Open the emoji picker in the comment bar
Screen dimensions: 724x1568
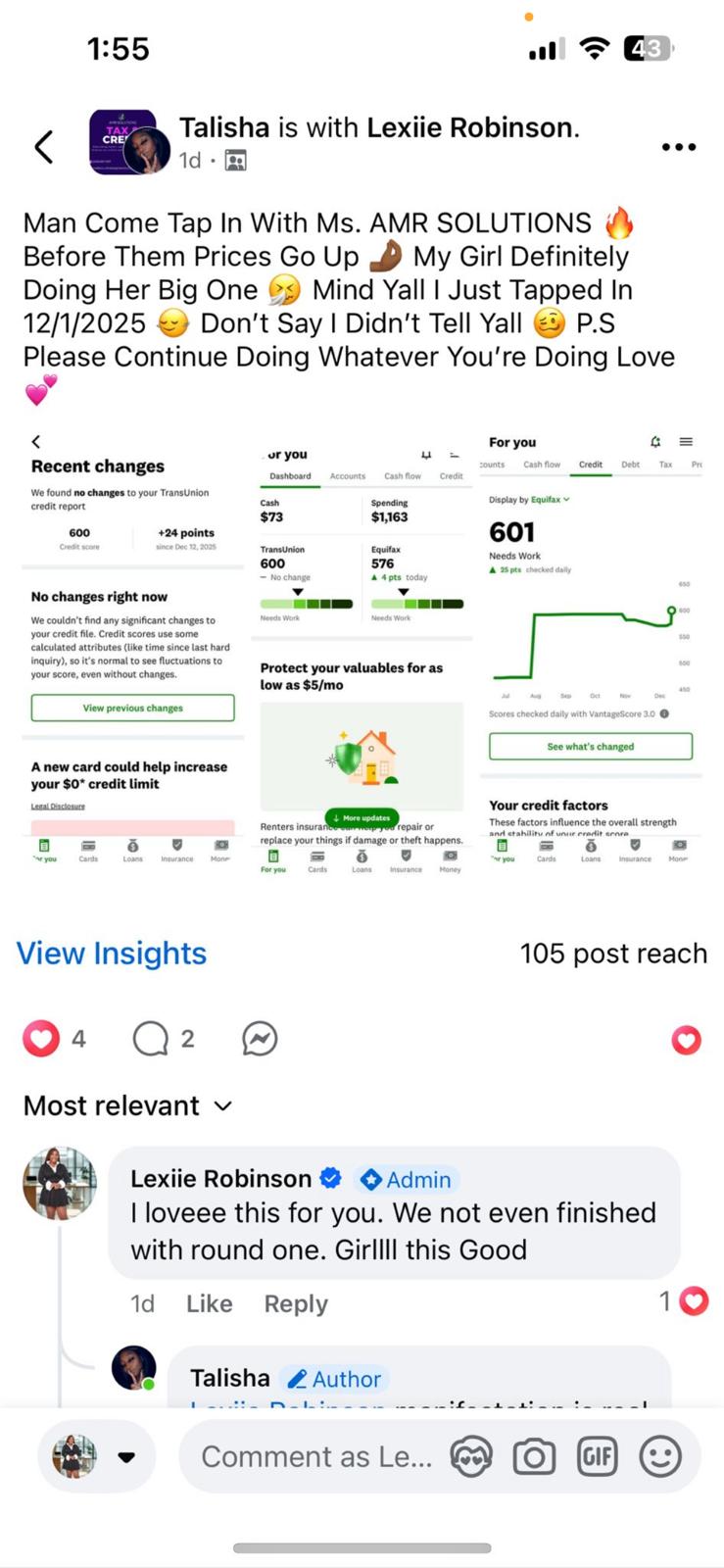660,1457
